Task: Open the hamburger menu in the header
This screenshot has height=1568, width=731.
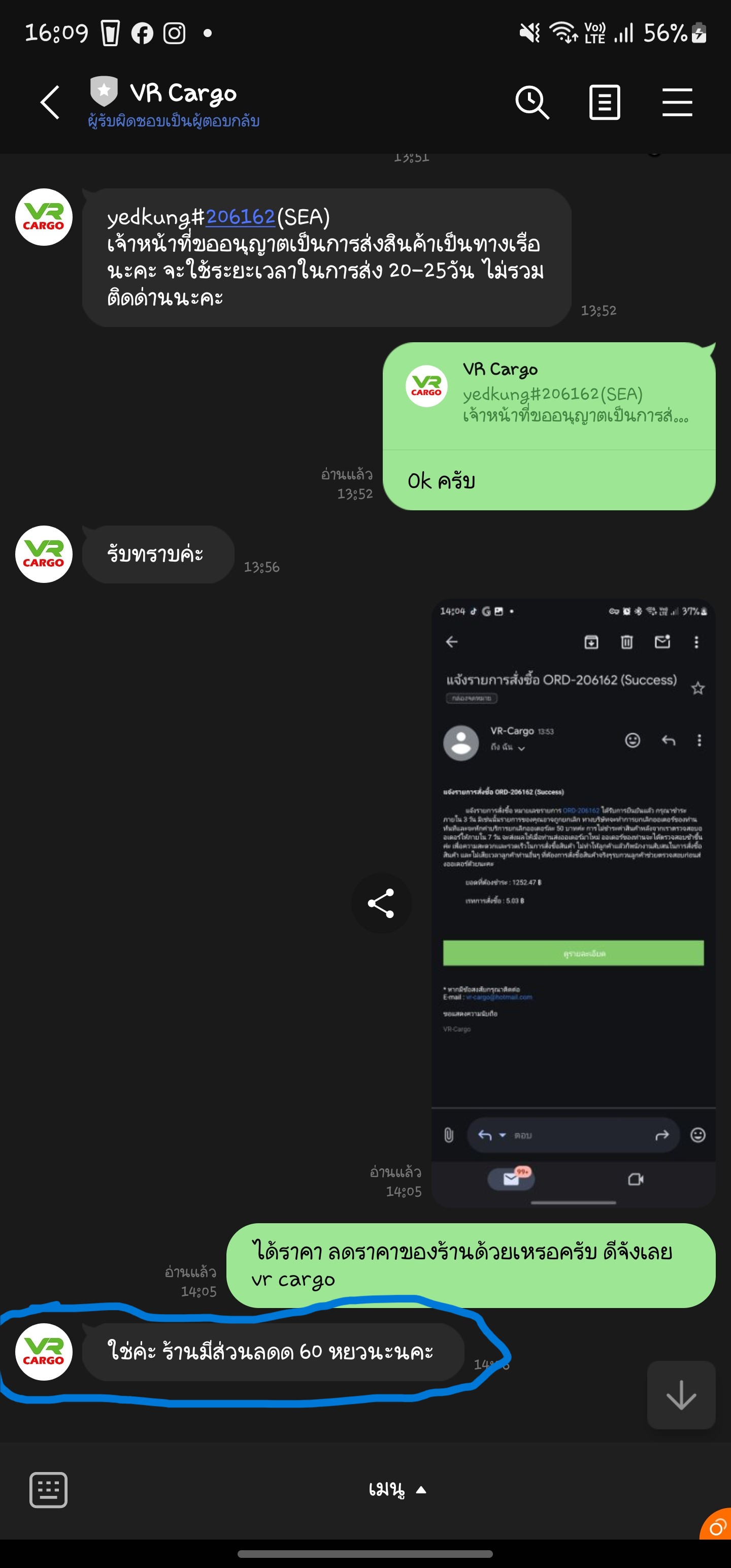Action: [677, 102]
